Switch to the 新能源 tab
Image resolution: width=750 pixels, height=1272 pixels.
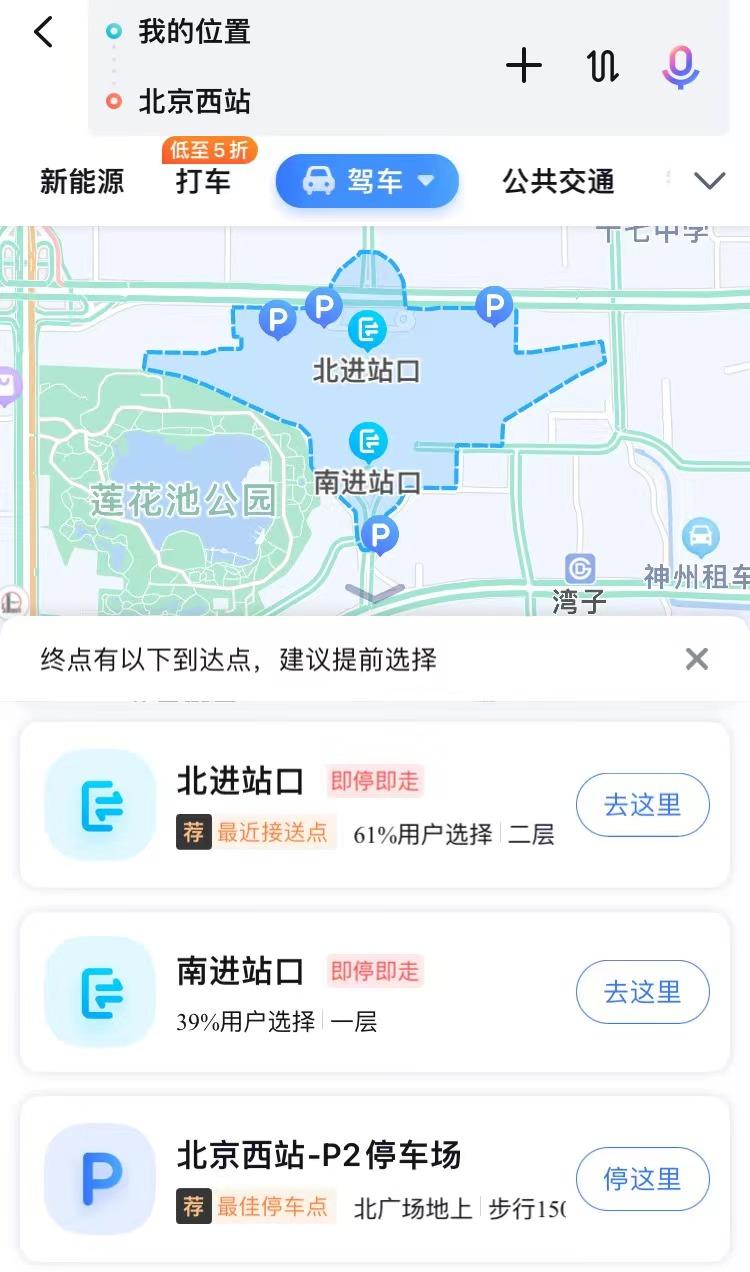point(81,182)
